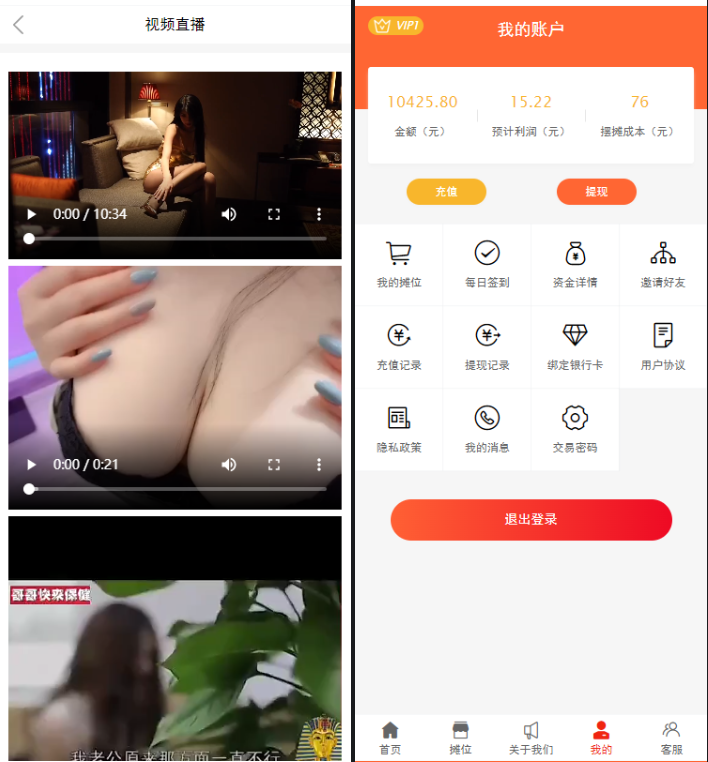This screenshot has width=708, height=762.
Task: Play the 10:34 video
Action: tap(31, 214)
